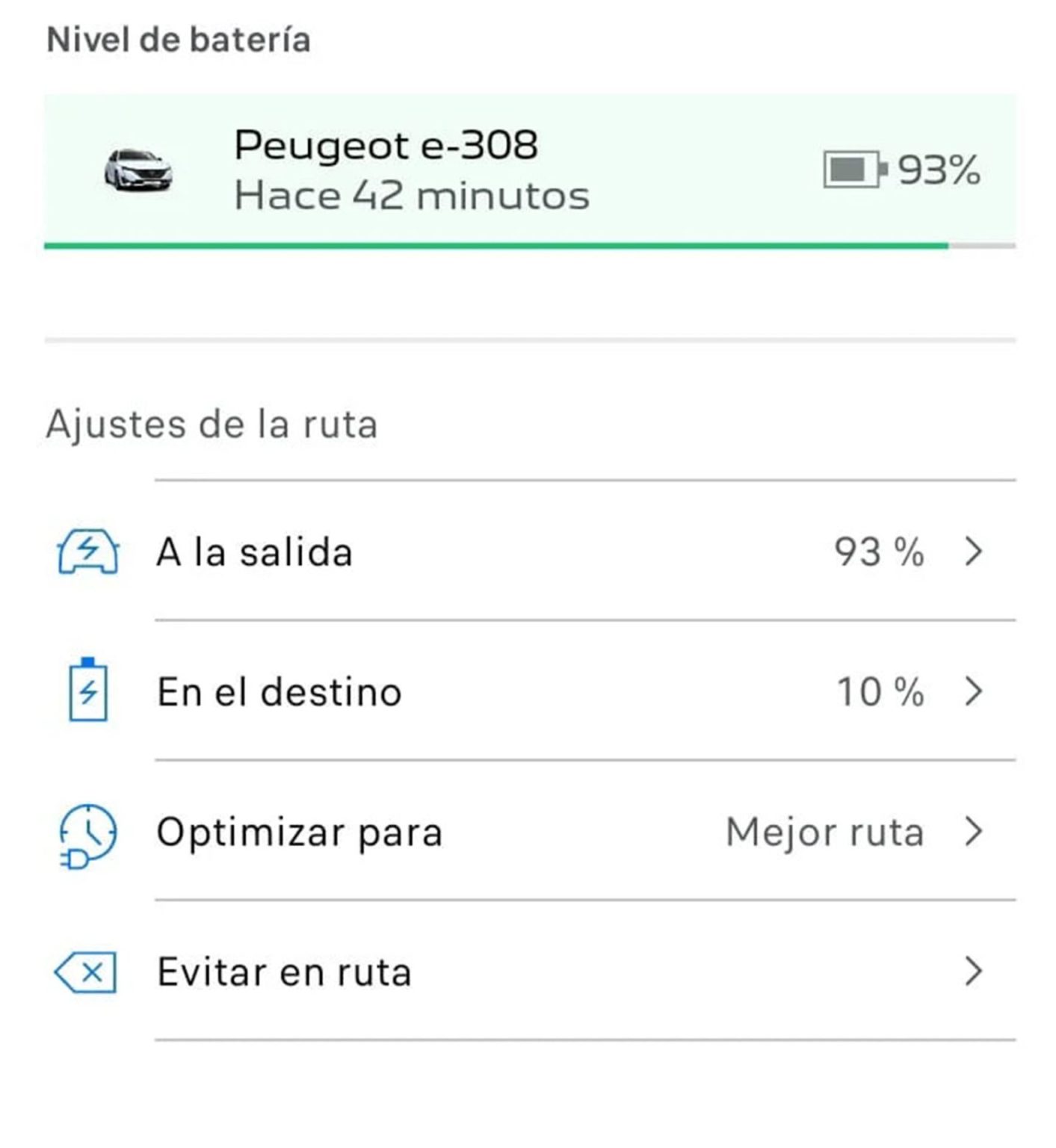
Task: Change the Optimizar para preference
Action: coord(523,830)
